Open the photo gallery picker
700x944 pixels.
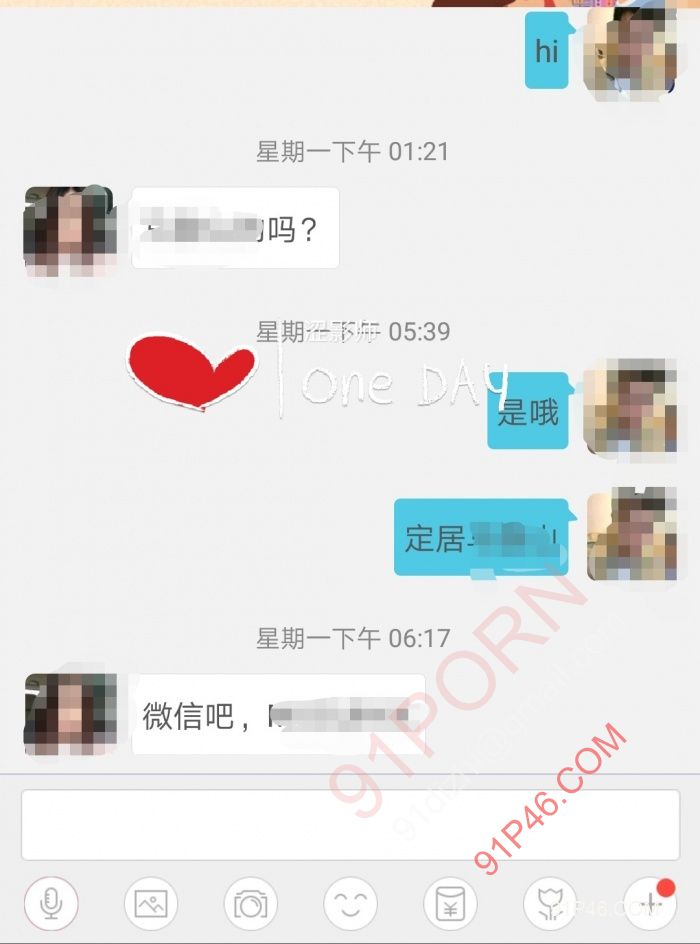coord(150,904)
